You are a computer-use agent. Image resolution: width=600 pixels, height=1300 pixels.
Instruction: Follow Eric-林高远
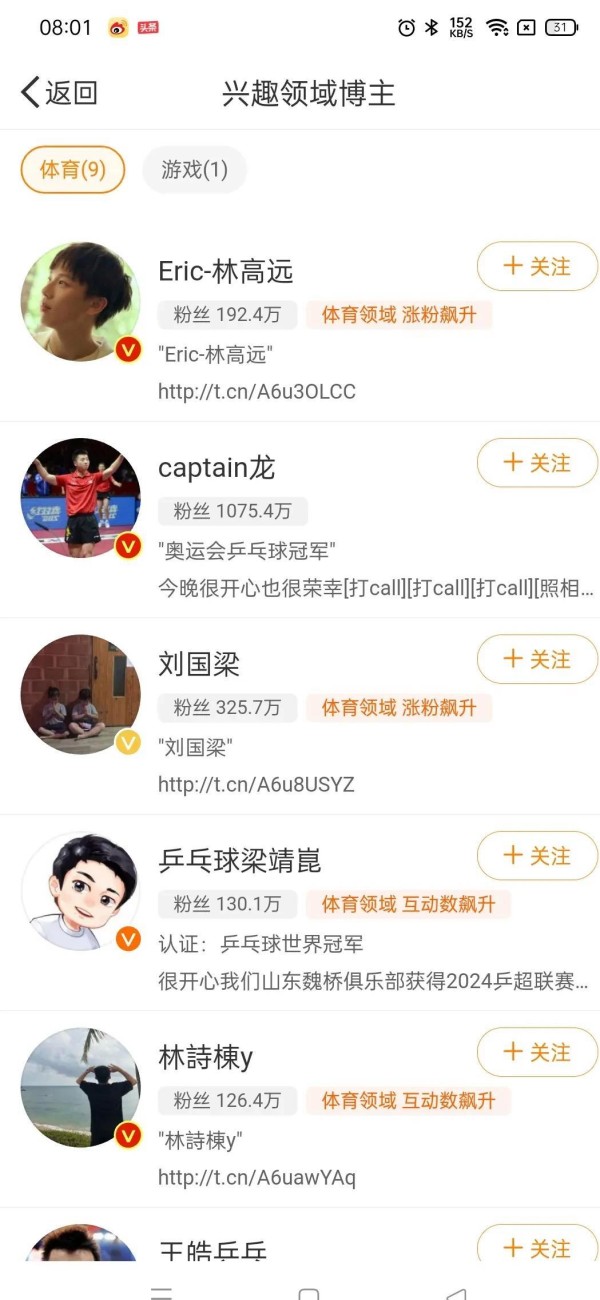(x=537, y=266)
